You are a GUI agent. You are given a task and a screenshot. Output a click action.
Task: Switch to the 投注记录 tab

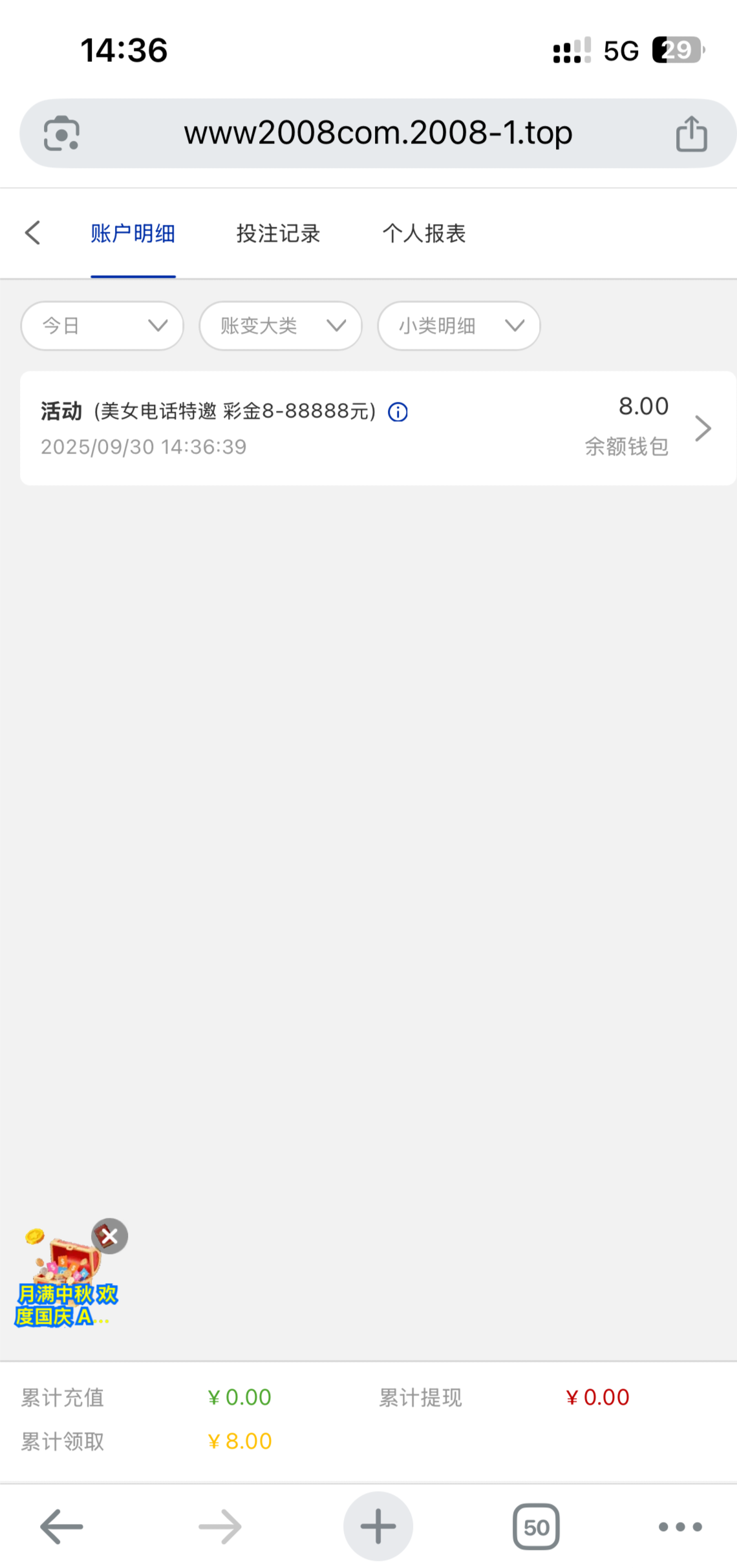pos(278,234)
